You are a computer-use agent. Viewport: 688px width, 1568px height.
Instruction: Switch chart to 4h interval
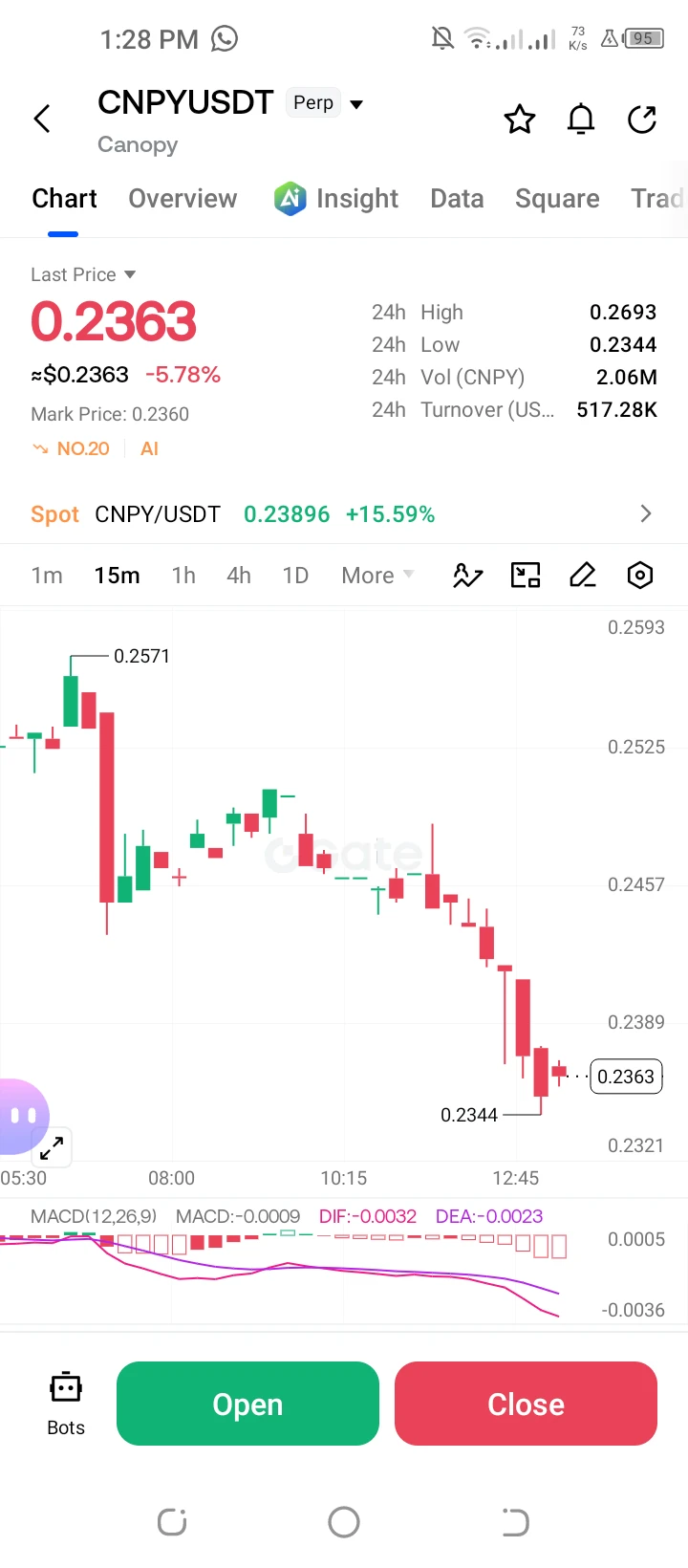pyautogui.click(x=239, y=576)
